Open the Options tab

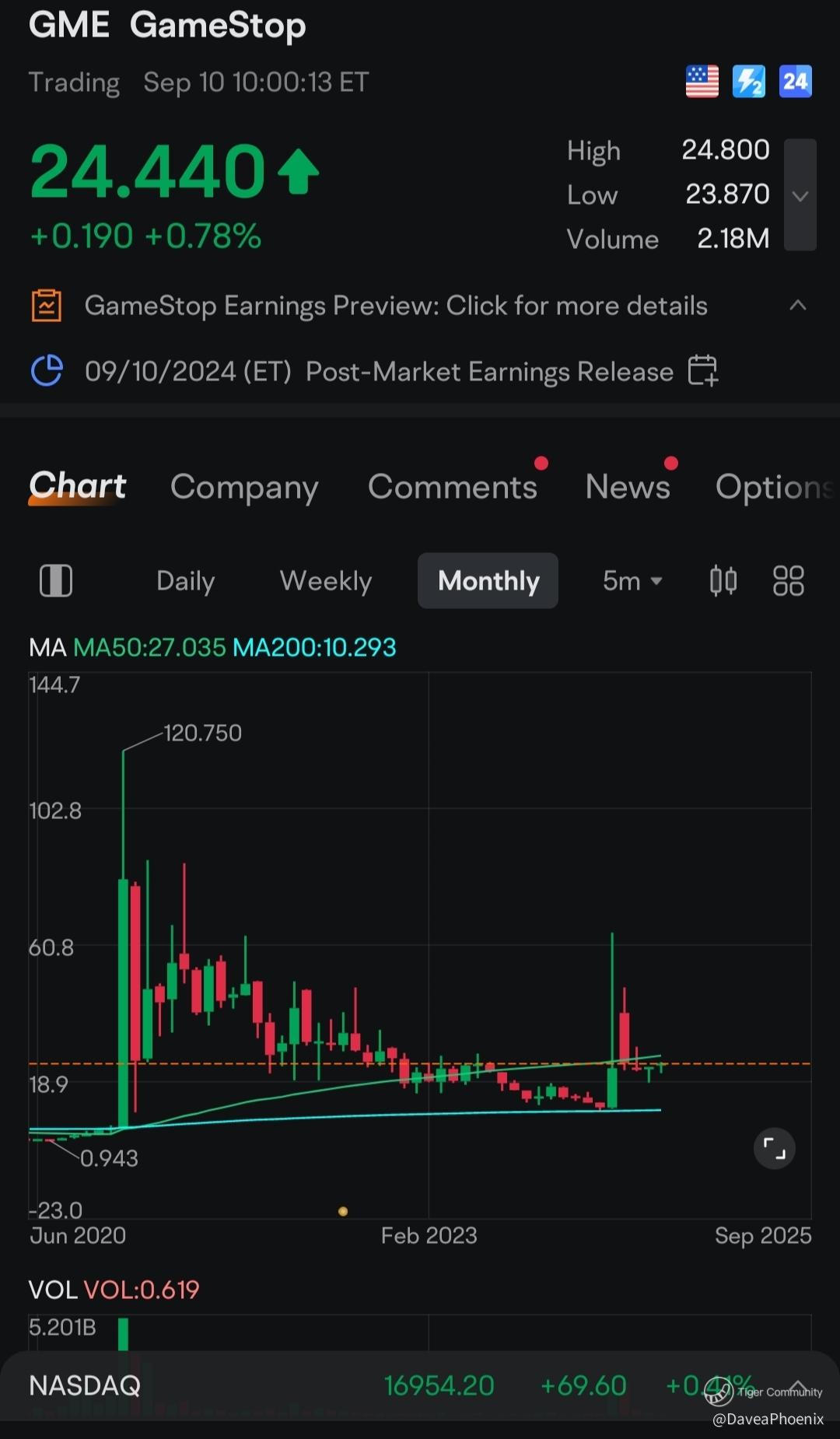click(773, 487)
